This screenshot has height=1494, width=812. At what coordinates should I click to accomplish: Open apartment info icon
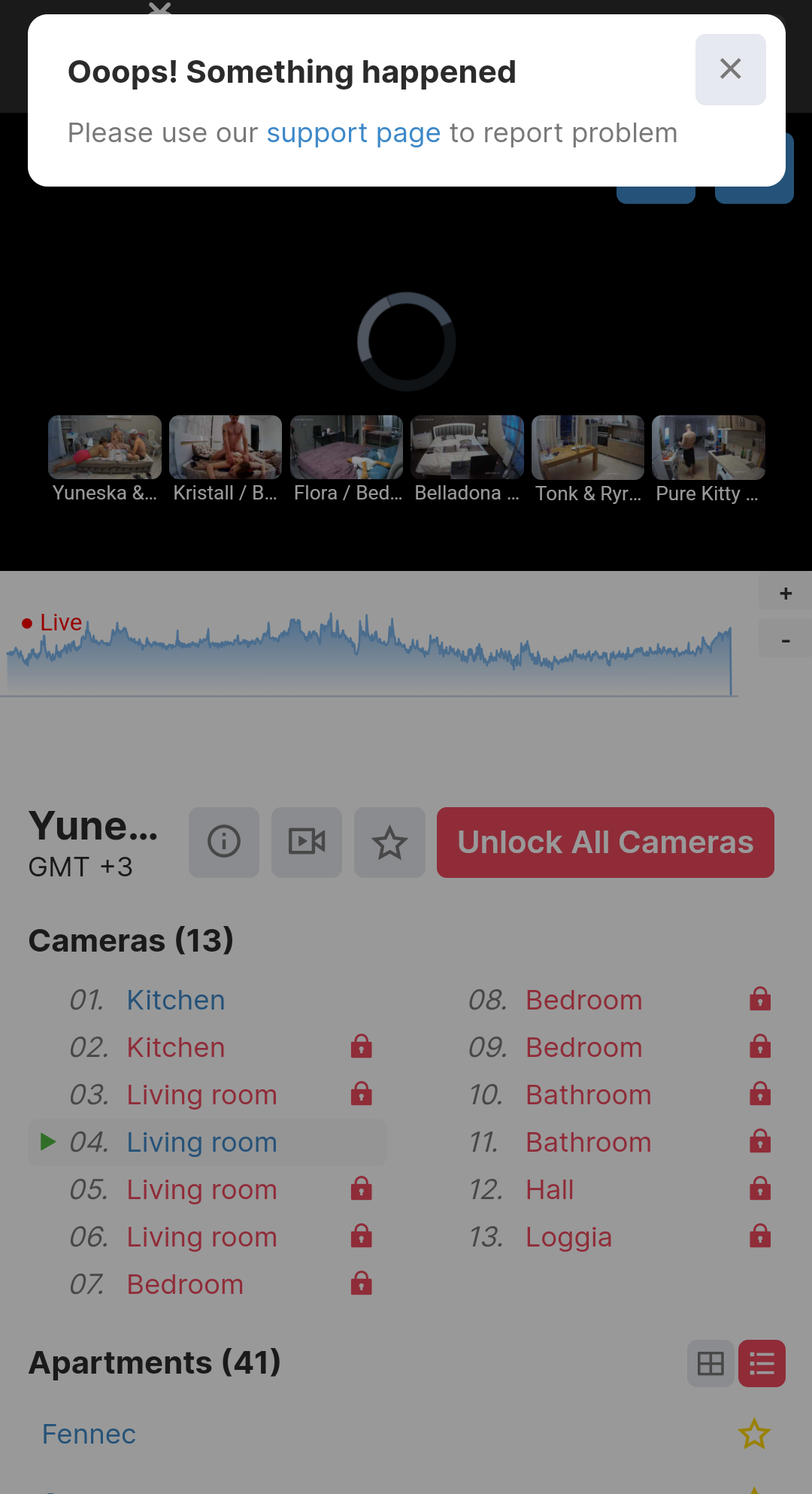(224, 842)
